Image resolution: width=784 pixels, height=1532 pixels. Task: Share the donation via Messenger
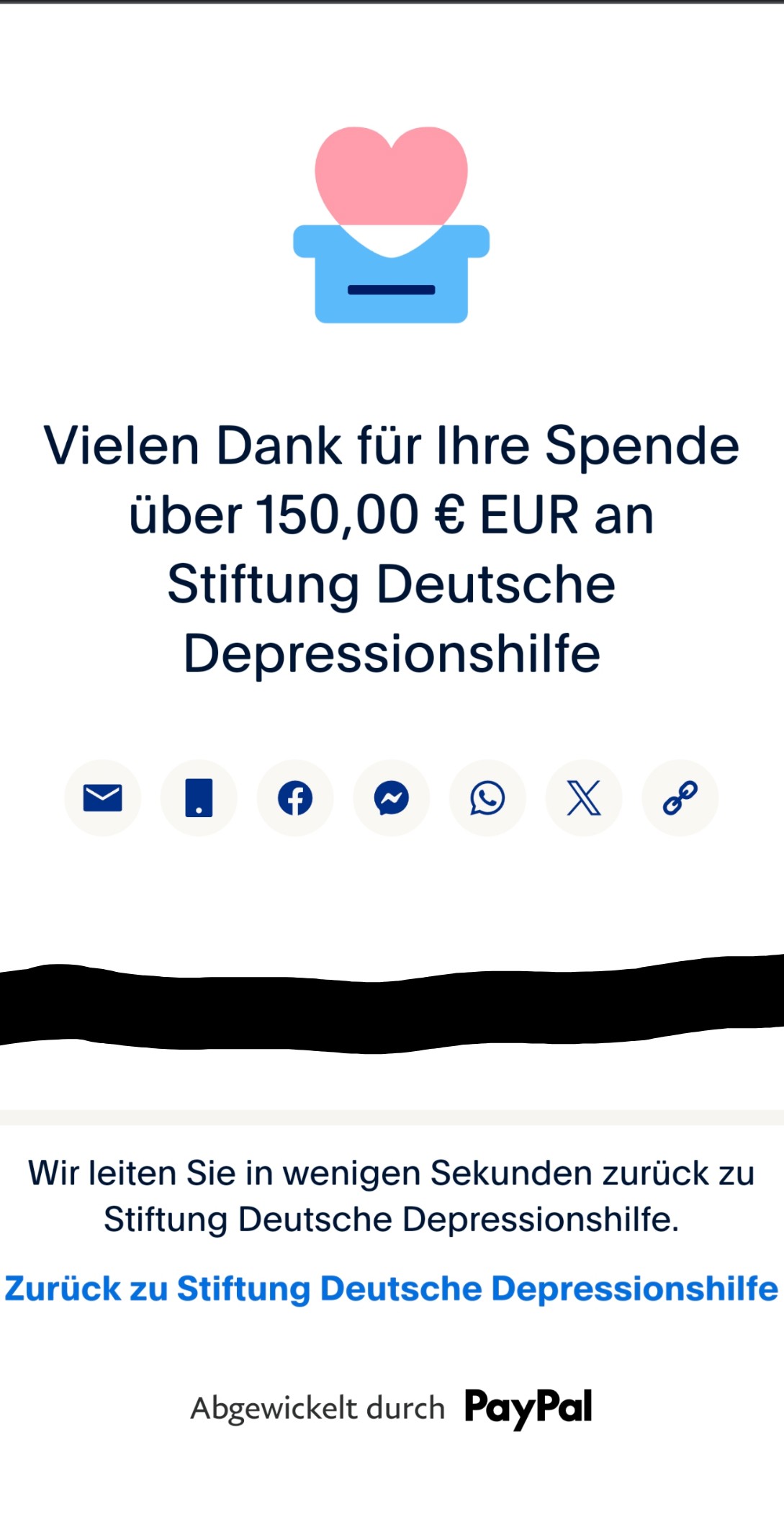tap(392, 798)
